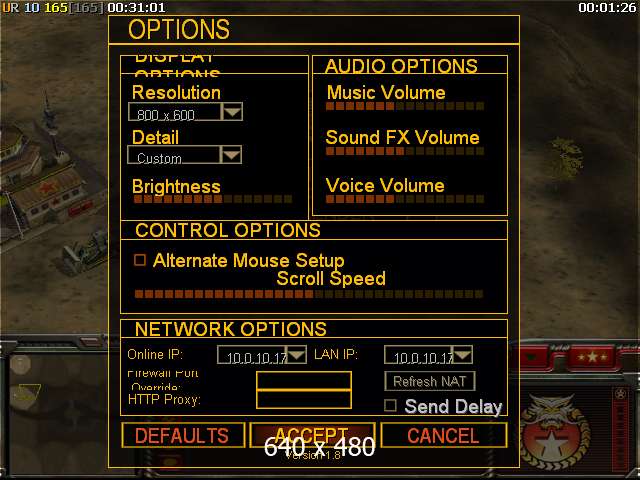
Task: Adjust the Brightness slider
Action: coord(212,199)
